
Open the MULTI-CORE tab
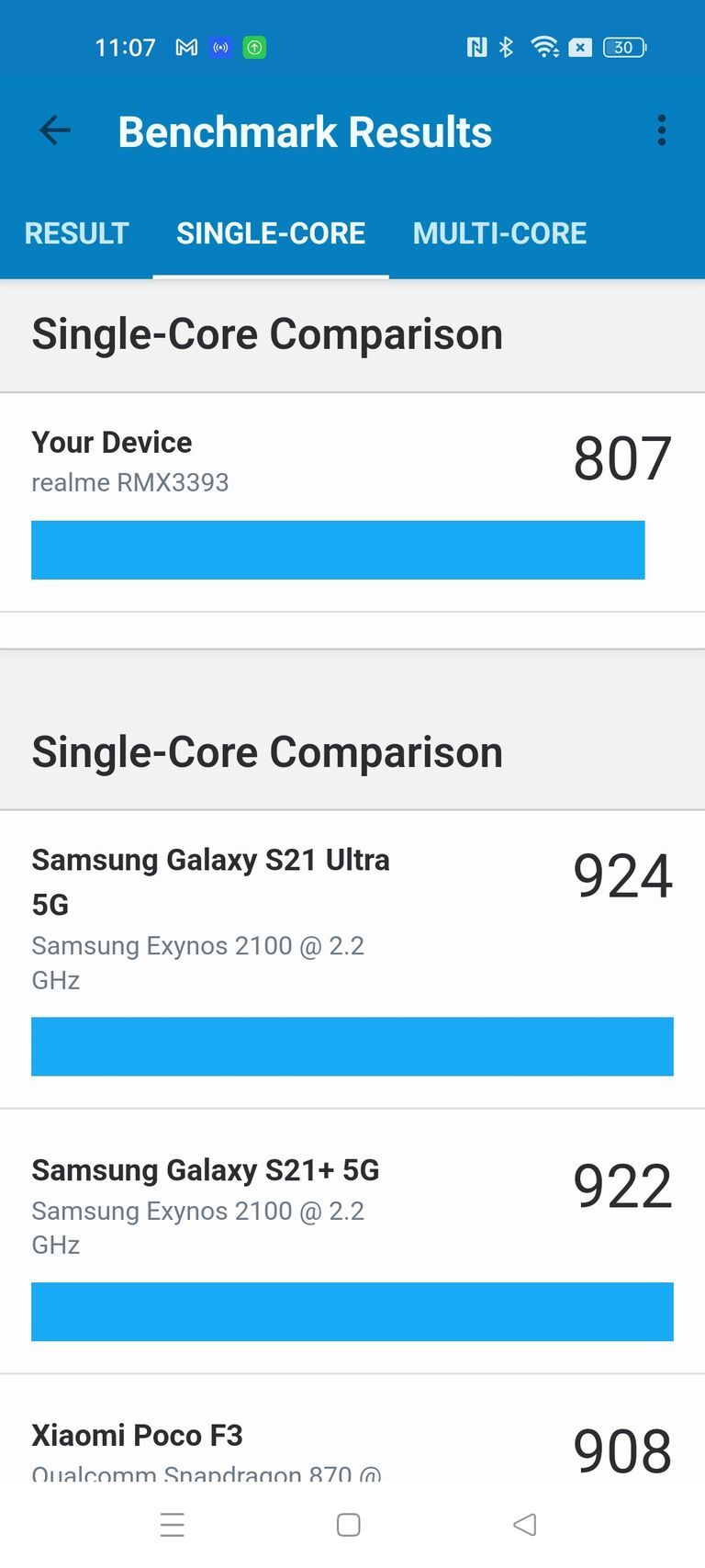pos(500,233)
